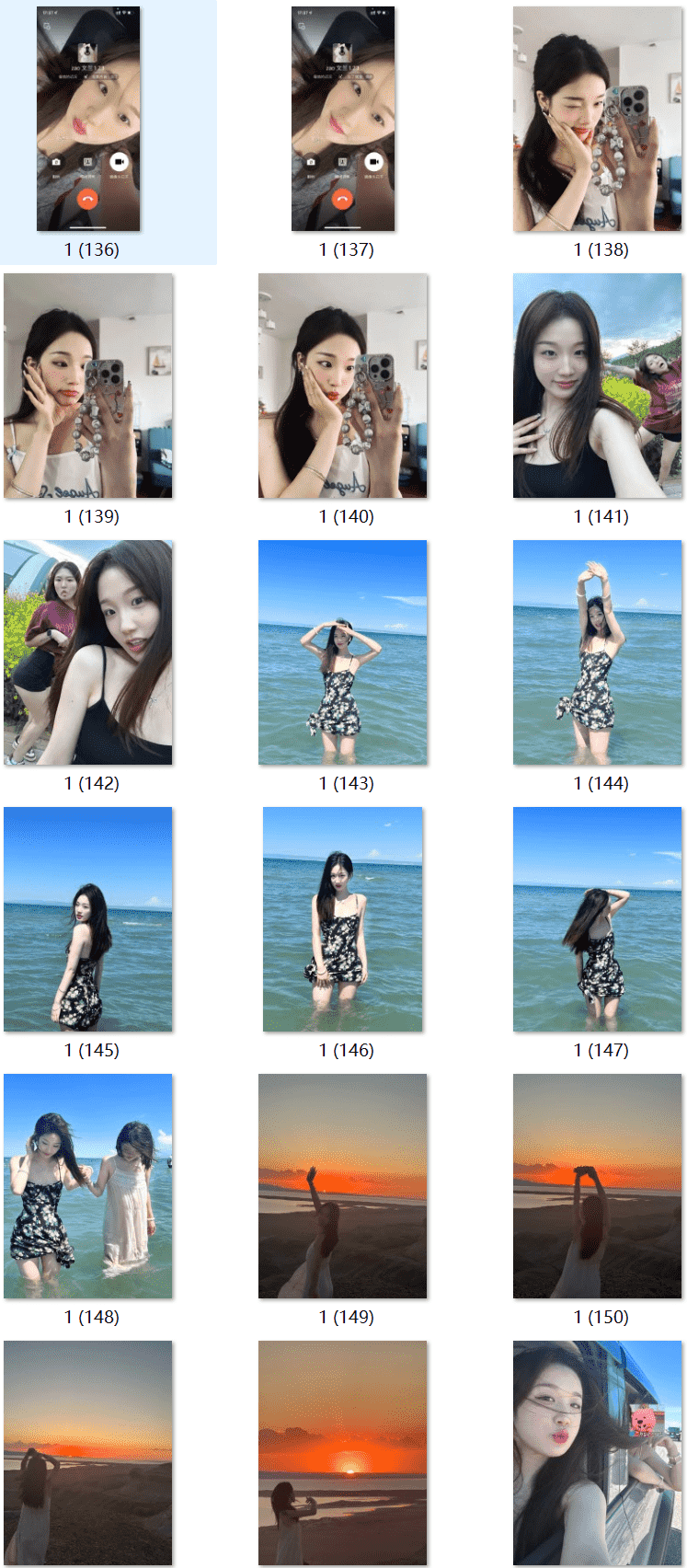Viewport: 687px width, 1568px height.
Task: Open the sea photo 1 (143)
Action: (343, 653)
